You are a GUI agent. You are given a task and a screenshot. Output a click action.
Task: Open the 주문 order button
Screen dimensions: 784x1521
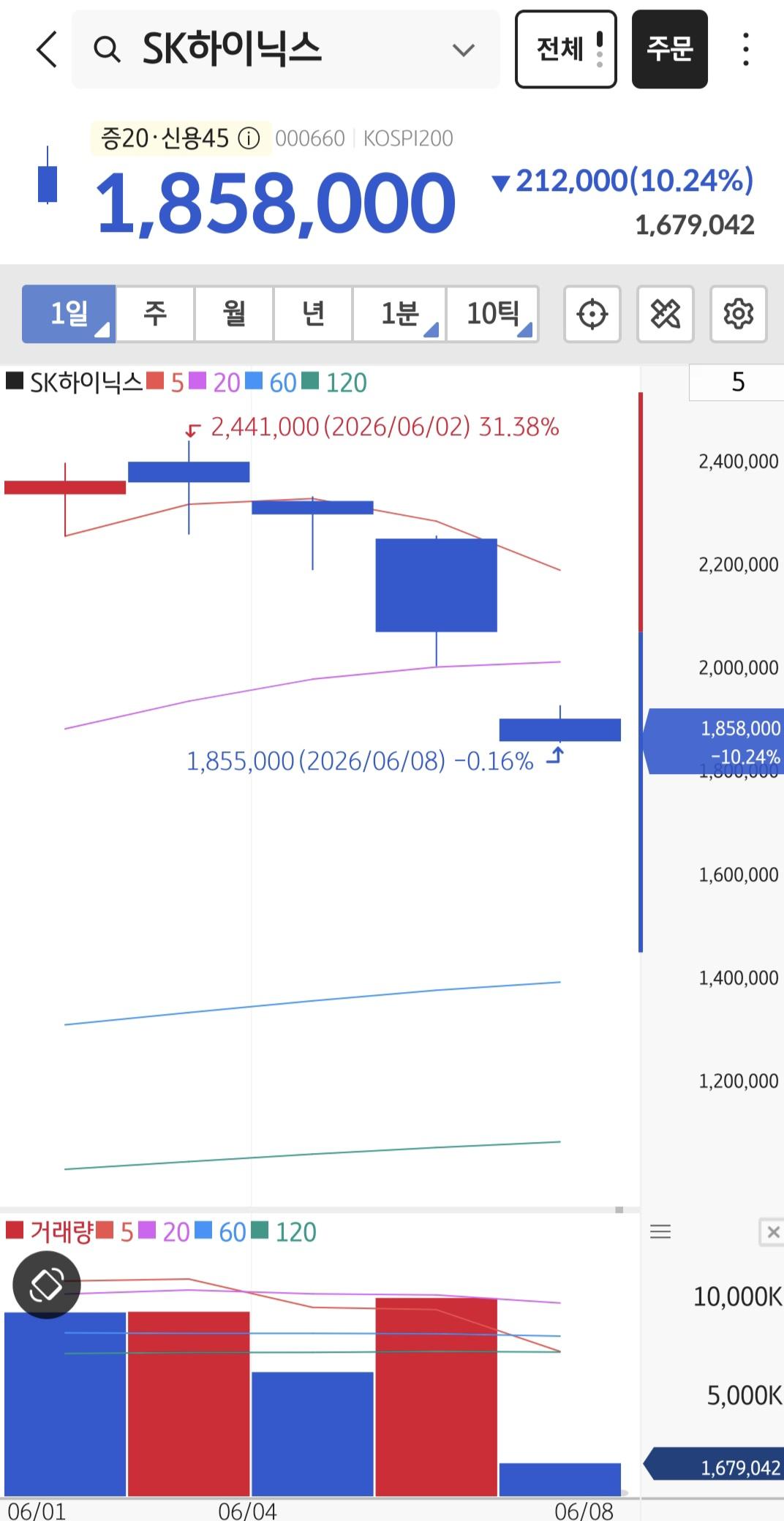point(669,50)
